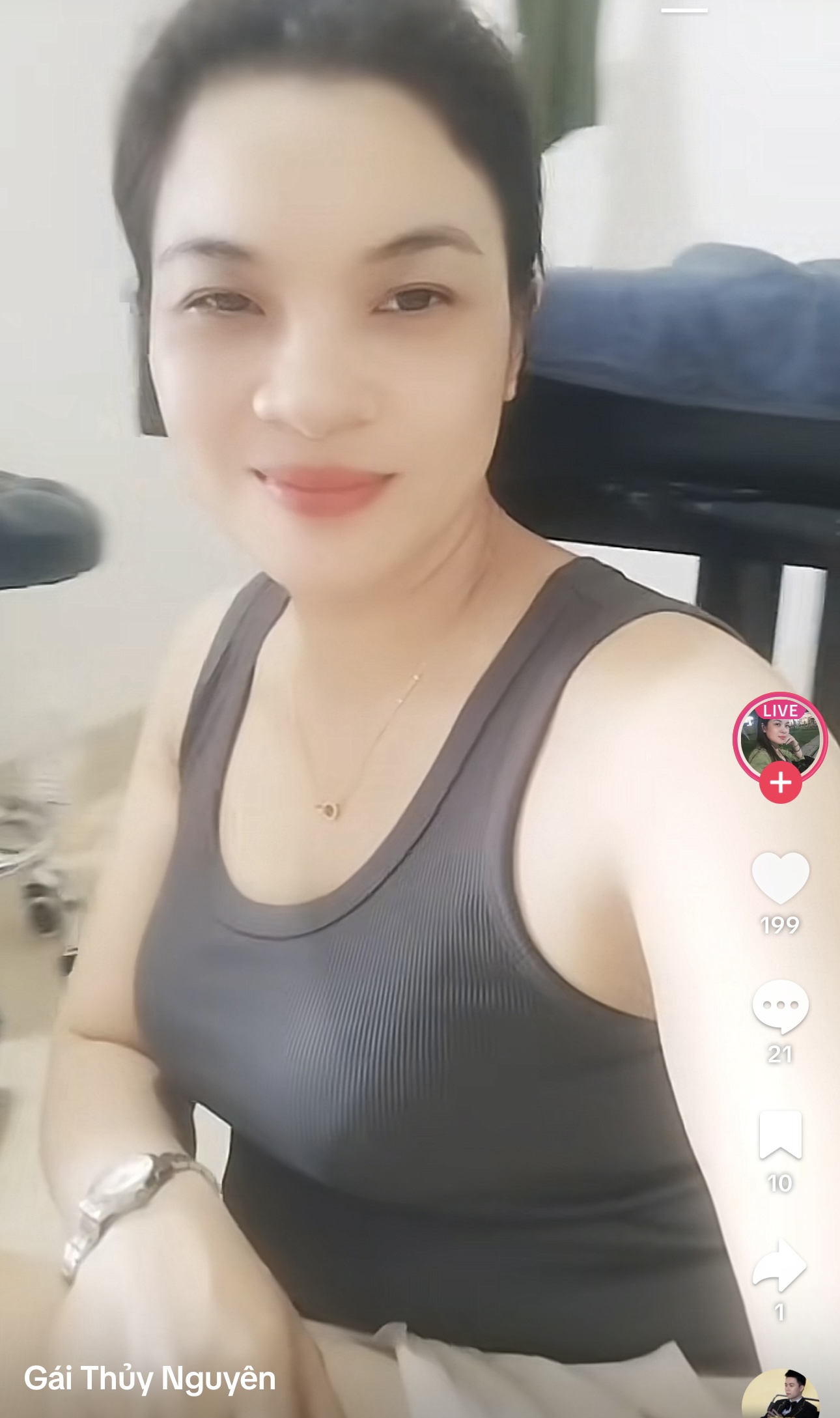The width and height of the screenshot is (840, 1418).
Task: Like this video with the heart icon
Action: tap(780, 877)
